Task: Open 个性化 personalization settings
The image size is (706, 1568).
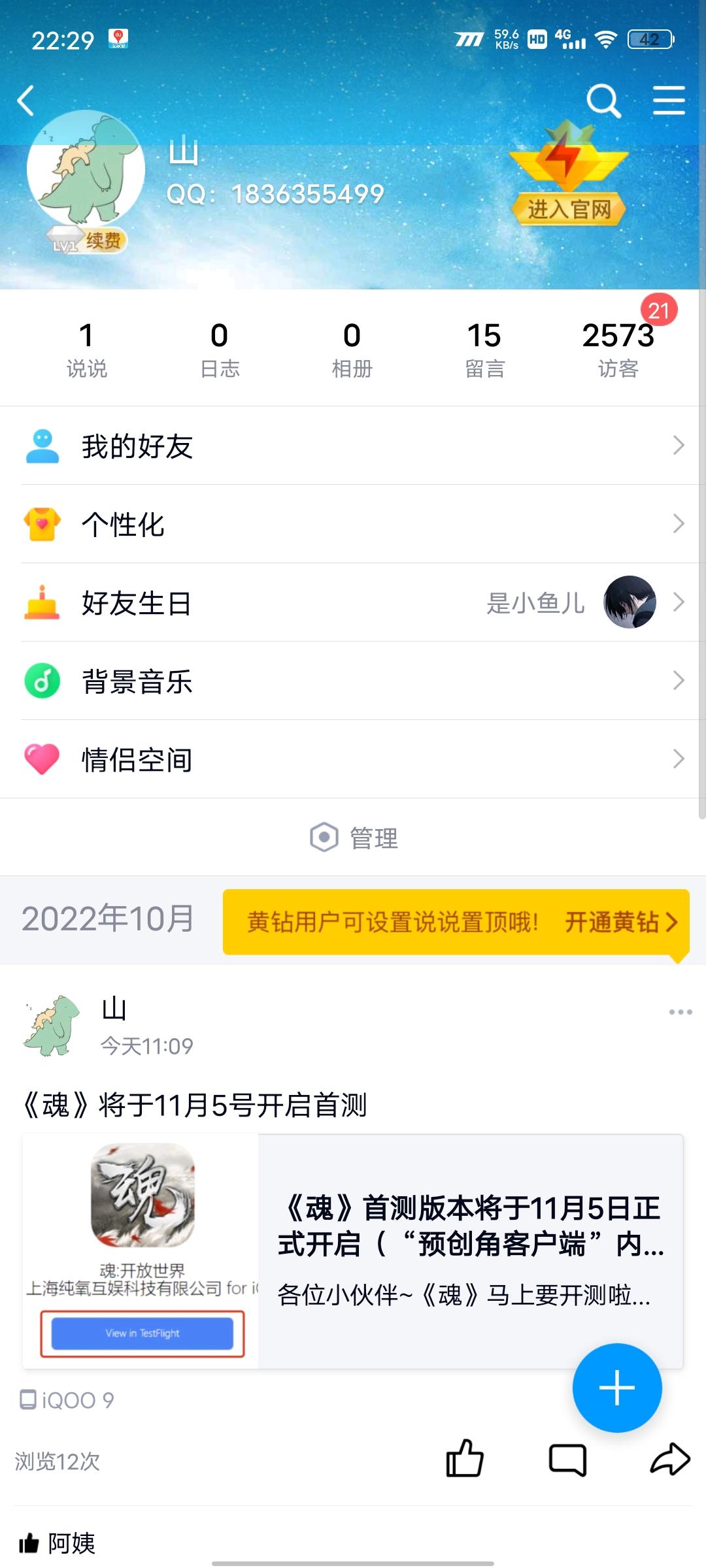Action: point(353,524)
